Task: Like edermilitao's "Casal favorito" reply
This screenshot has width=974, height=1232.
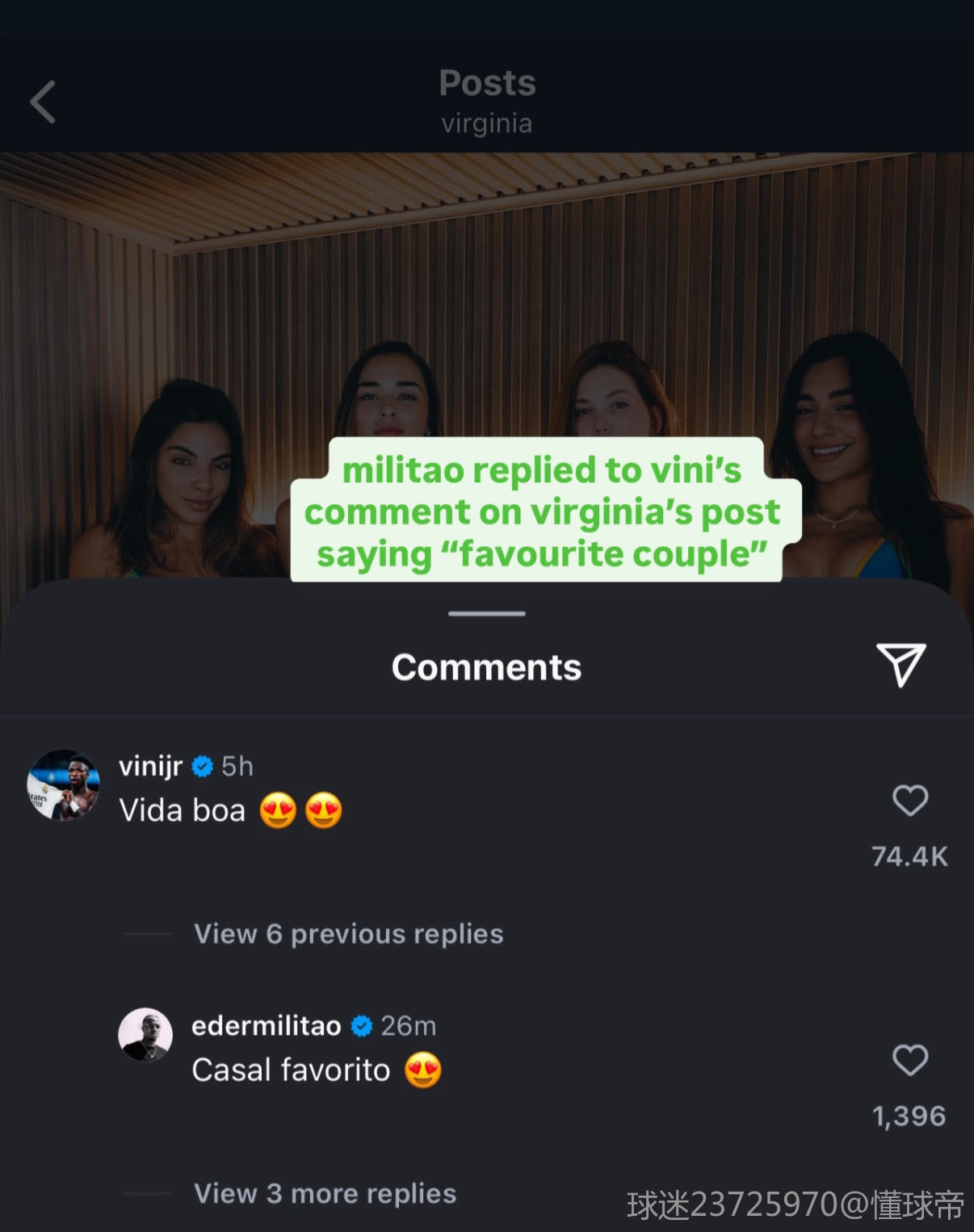Action: pyautogui.click(x=909, y=1060)
